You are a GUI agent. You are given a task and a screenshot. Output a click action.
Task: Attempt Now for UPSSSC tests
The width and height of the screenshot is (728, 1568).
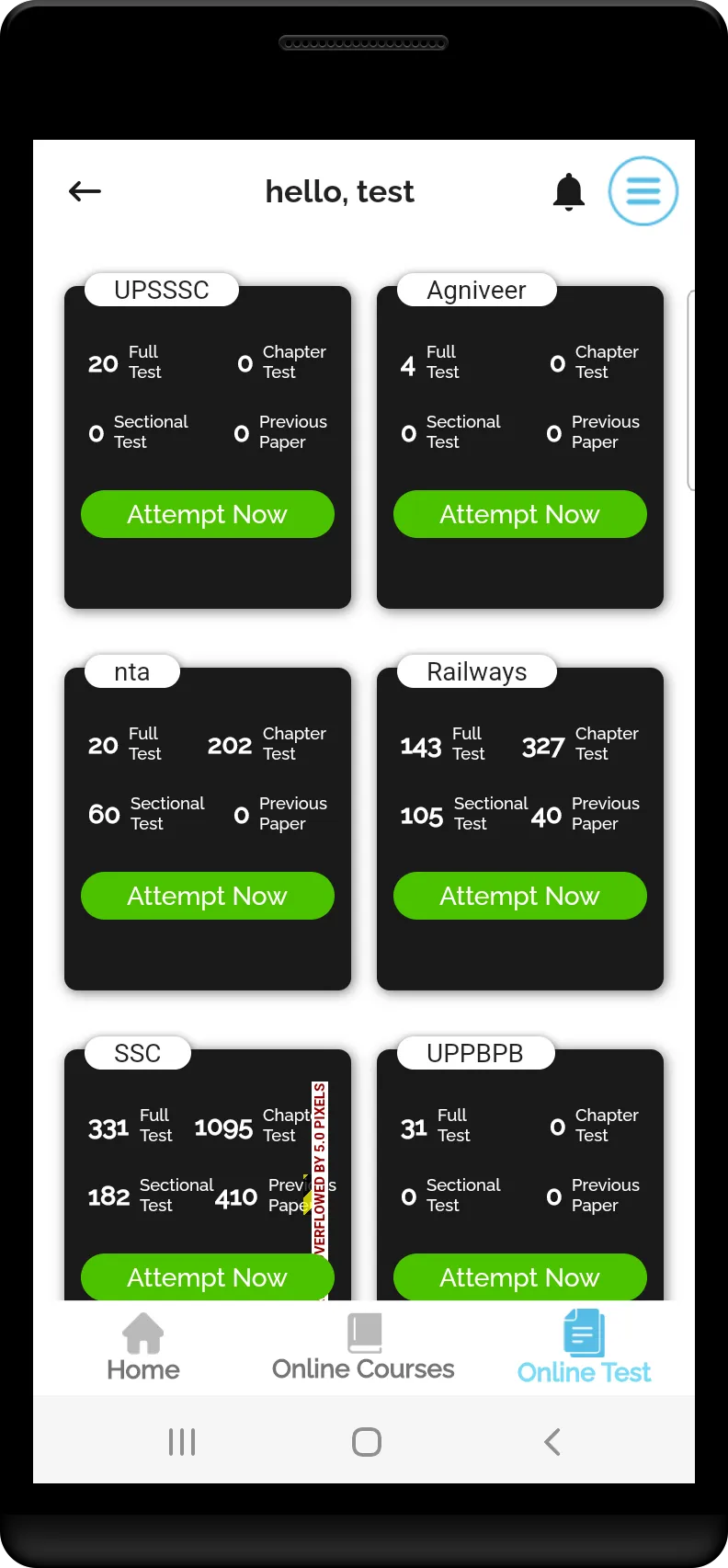[208, 514]
